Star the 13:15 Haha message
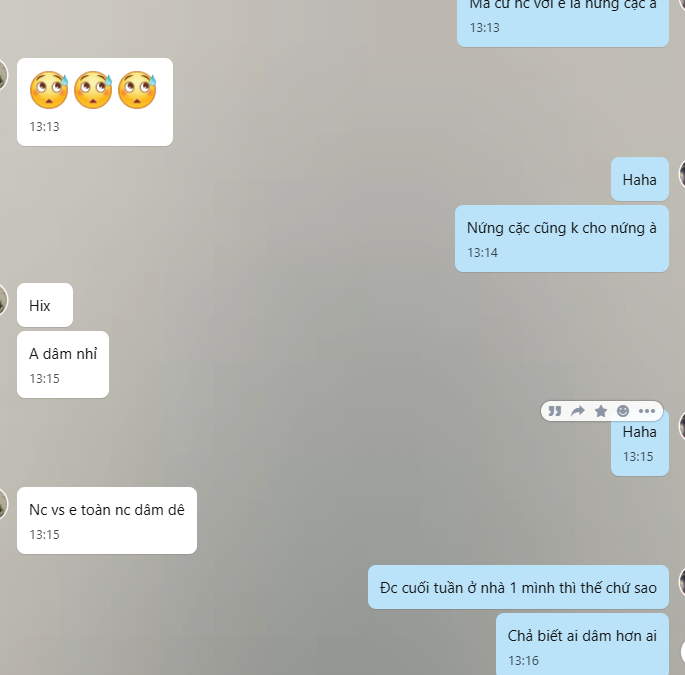The height and width of the screenshot is (675, 685). (x=601, y=411)
